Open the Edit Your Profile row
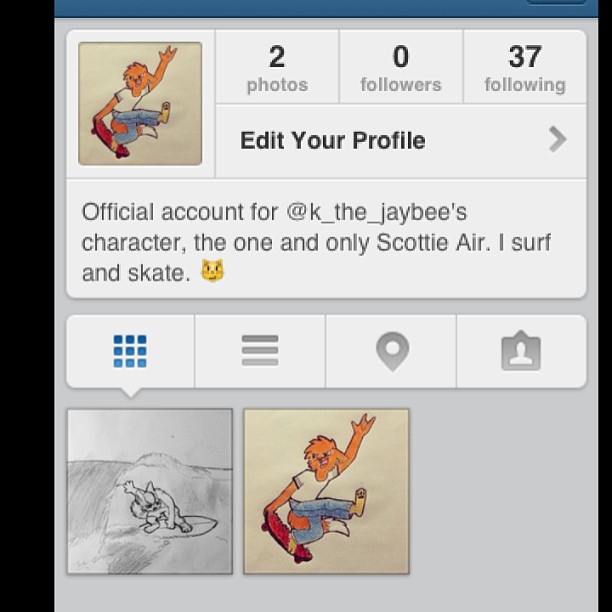The height and width of the screenshot is (612, 612). (400, 141)
